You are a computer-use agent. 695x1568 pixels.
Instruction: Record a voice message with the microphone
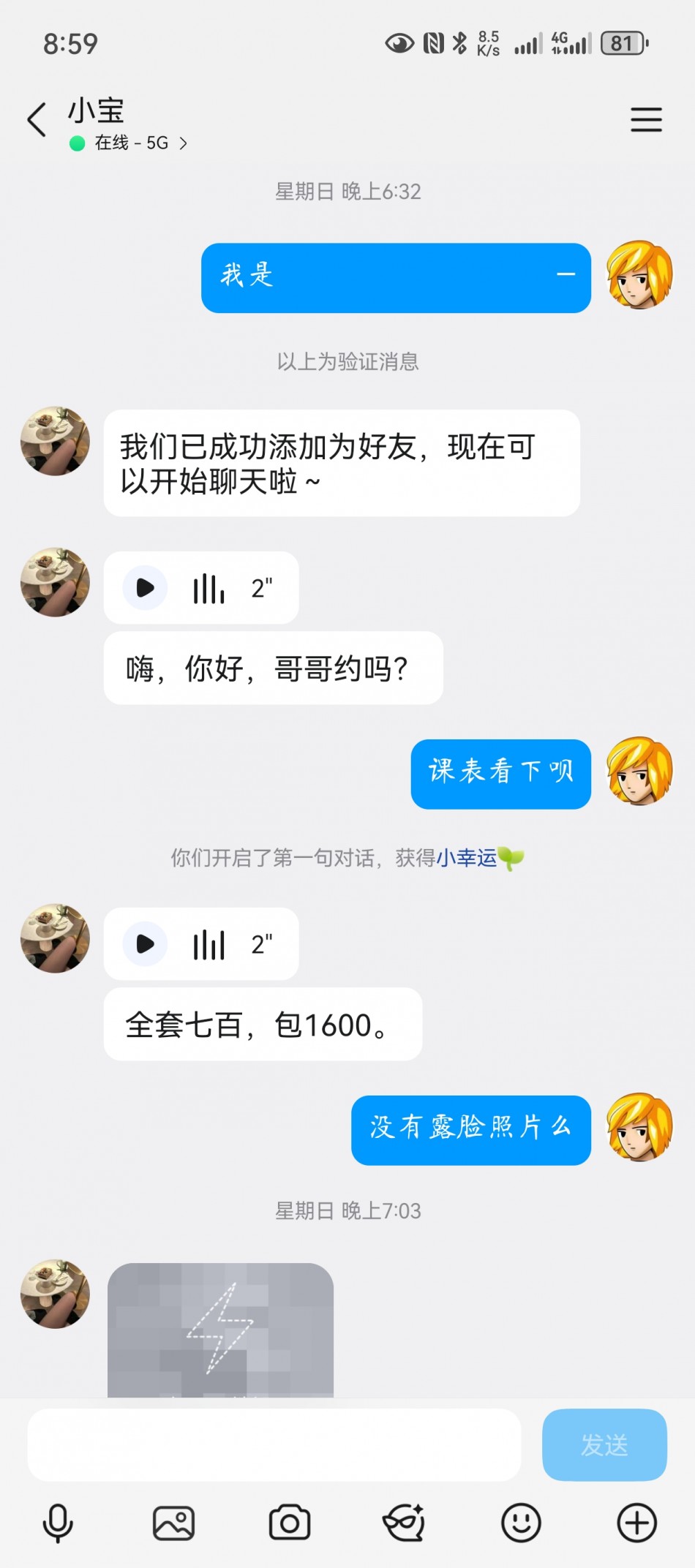[58, 1523]
